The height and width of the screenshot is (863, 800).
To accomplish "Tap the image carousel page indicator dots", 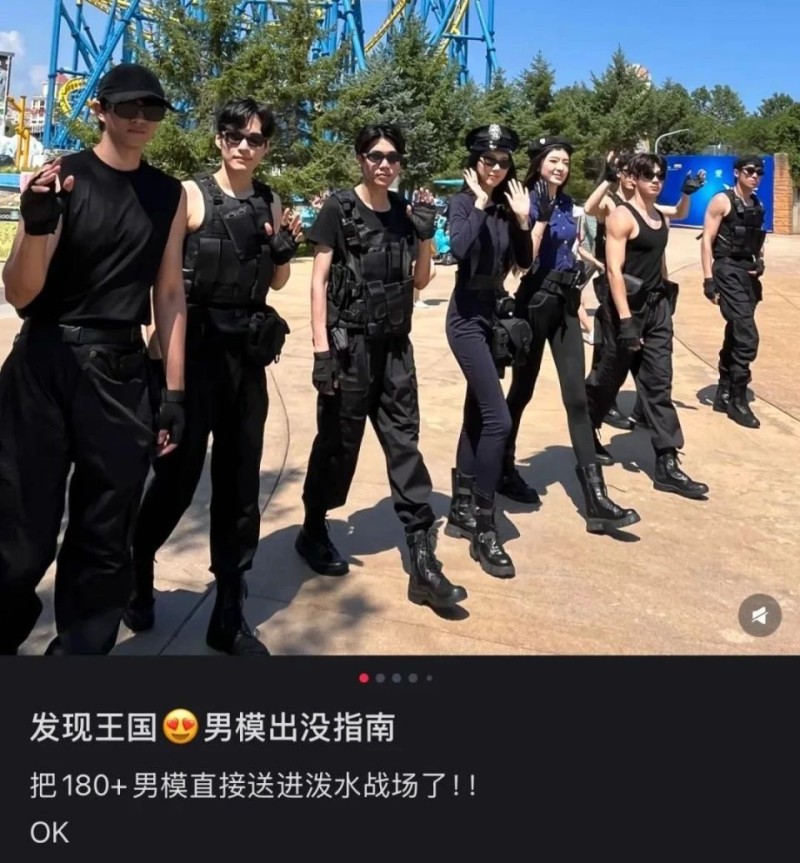I will (396, 678).
